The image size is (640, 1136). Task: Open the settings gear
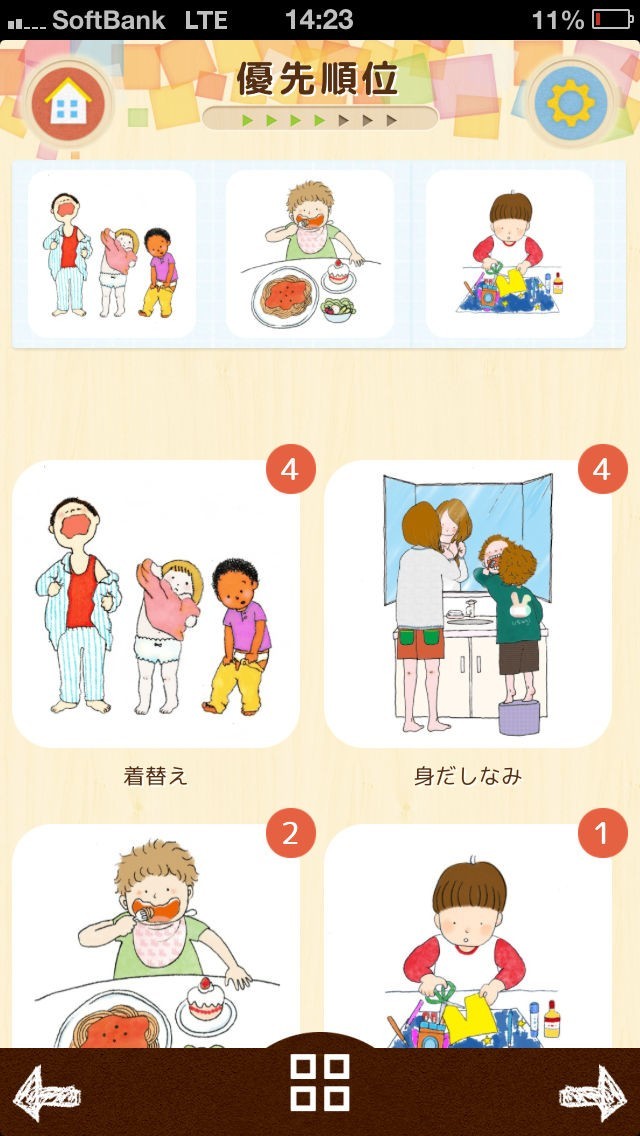(571, 100)
